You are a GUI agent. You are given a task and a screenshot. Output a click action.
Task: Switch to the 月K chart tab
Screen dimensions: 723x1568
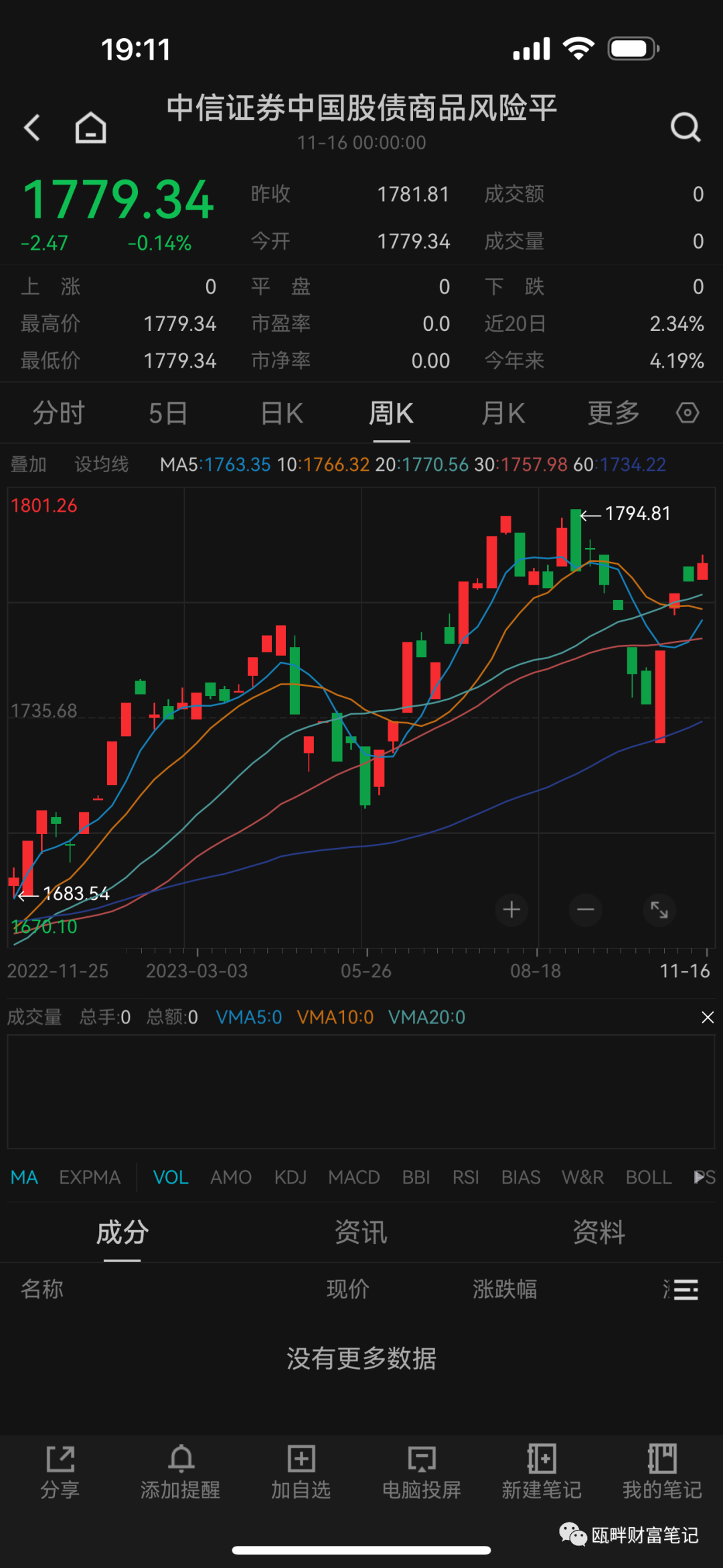point(503,413)
